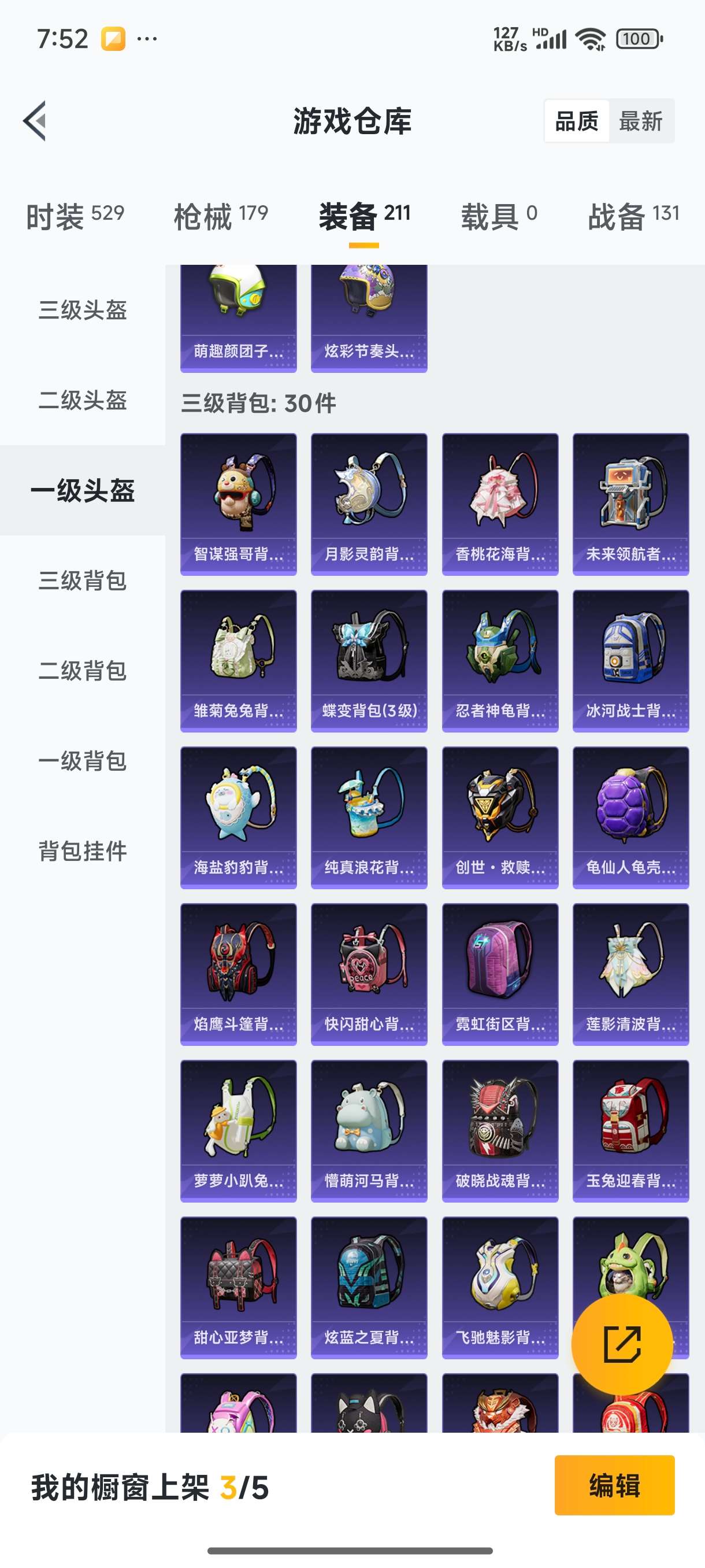View the 霓虹街区背包 item
The image size is (705, 1568).
click(500, 974)
